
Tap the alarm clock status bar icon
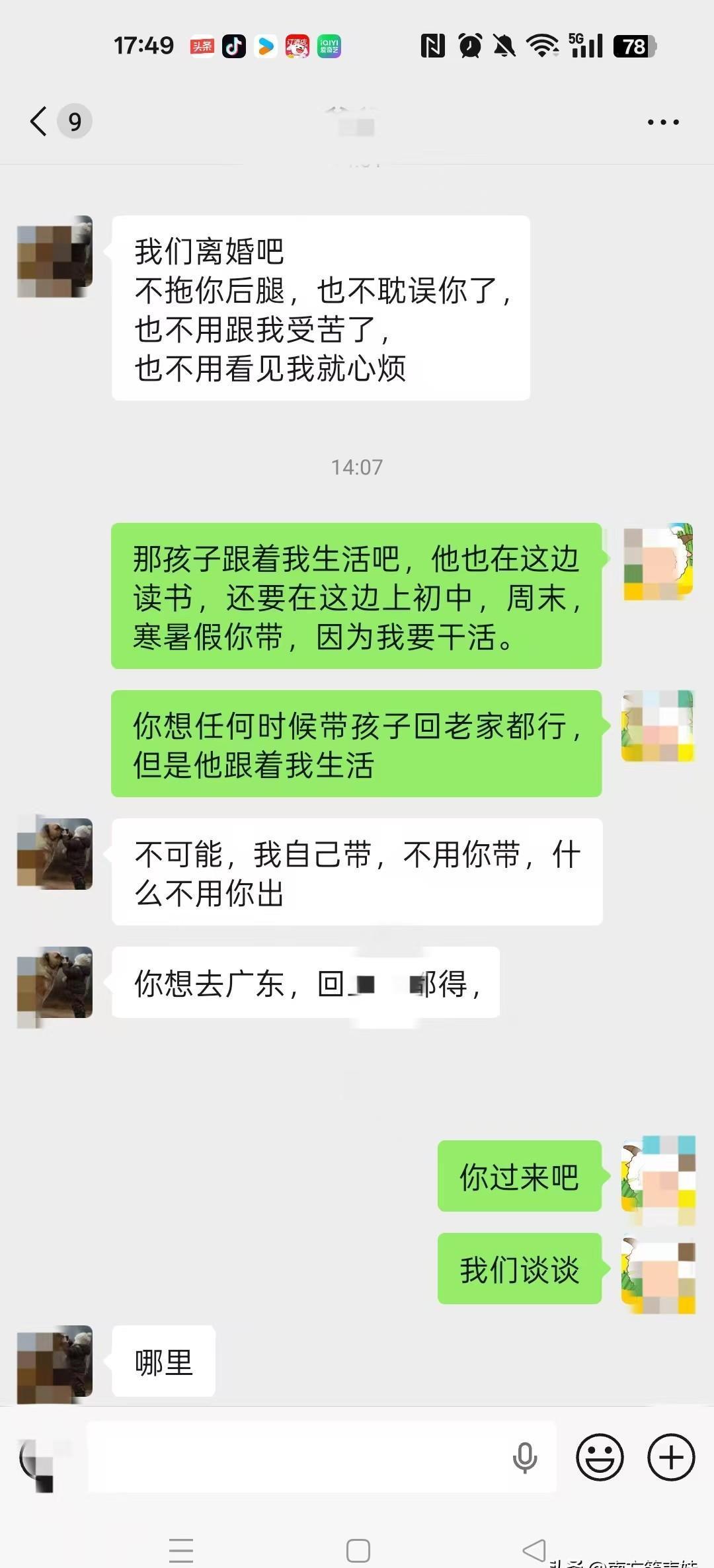(x=471, y=46)
